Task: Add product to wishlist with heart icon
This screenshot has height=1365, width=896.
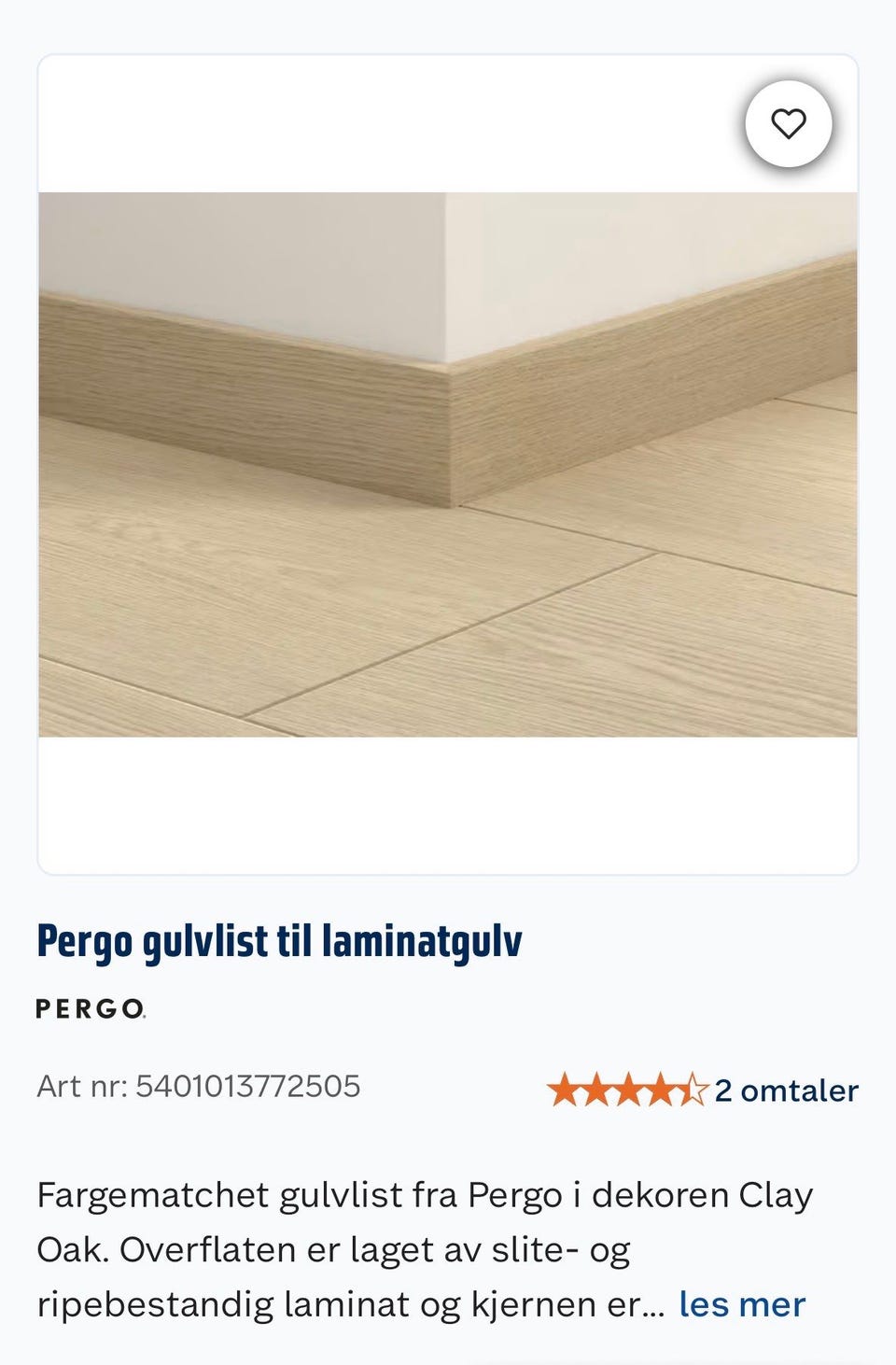Action: point(790,124)
